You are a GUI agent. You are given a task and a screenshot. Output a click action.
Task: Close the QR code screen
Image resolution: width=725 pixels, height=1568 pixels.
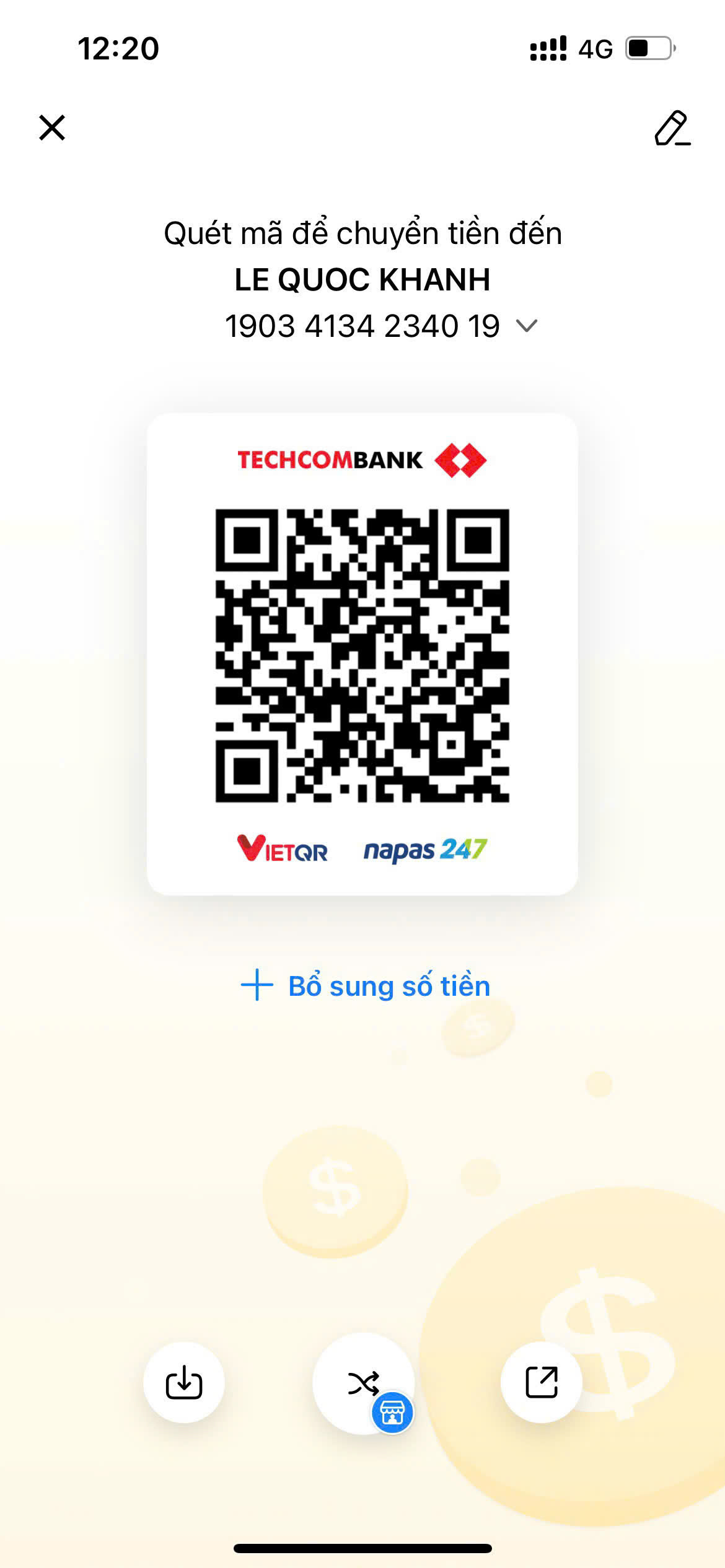tap(52, 128)
